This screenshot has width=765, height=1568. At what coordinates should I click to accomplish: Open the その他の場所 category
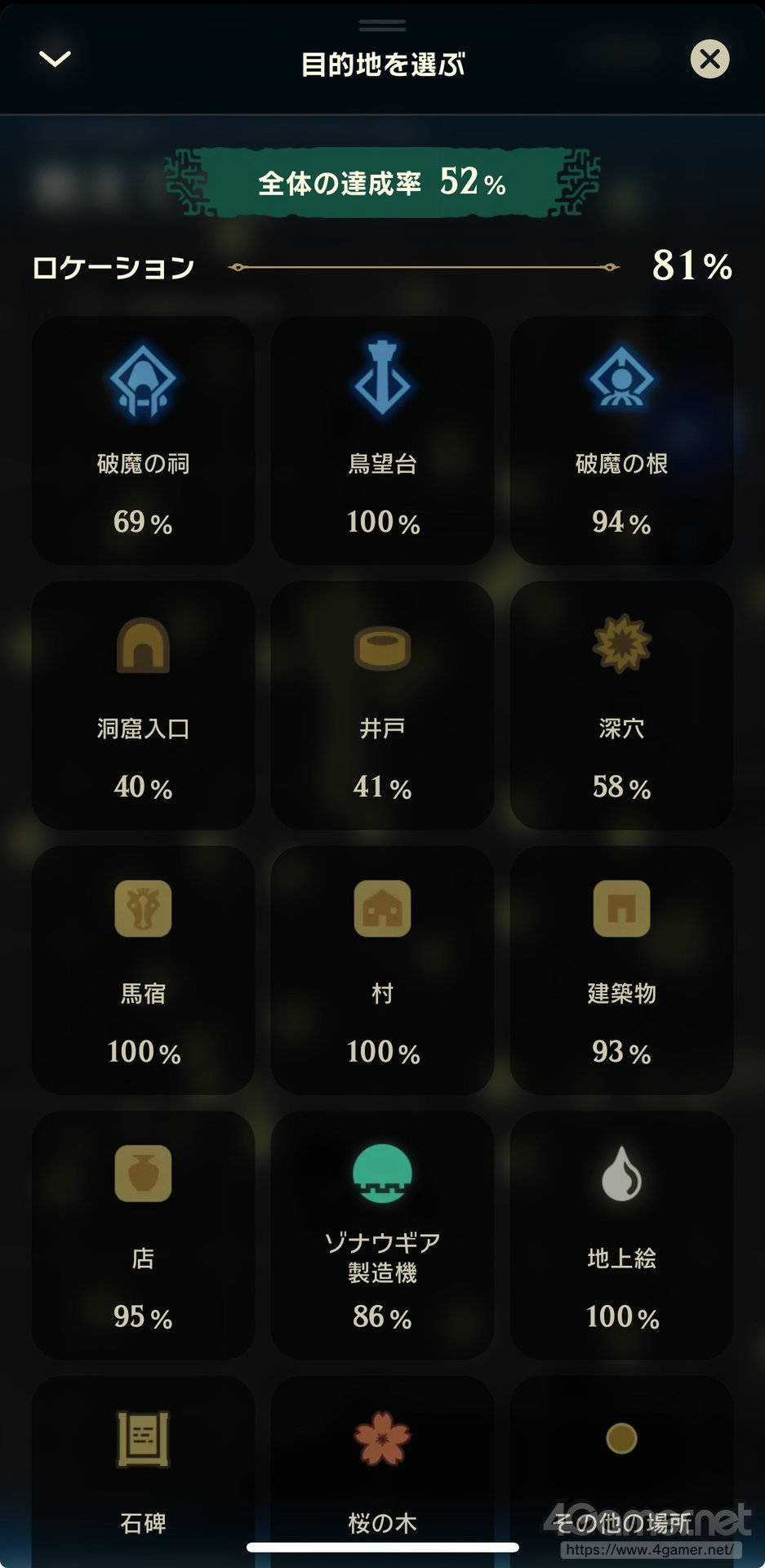pos(621,1470)
